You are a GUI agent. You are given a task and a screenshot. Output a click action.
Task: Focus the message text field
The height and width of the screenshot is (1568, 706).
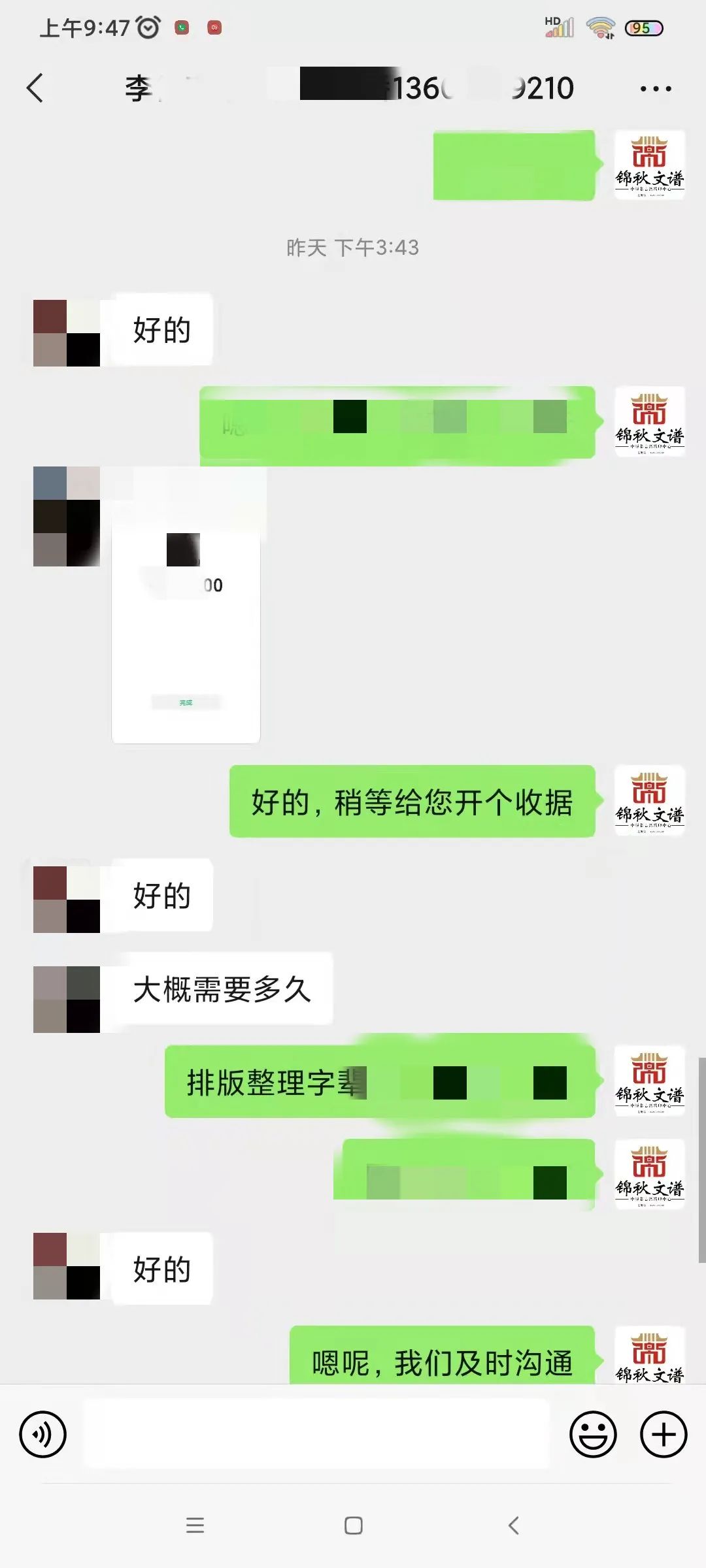(x=316, y=1435)
